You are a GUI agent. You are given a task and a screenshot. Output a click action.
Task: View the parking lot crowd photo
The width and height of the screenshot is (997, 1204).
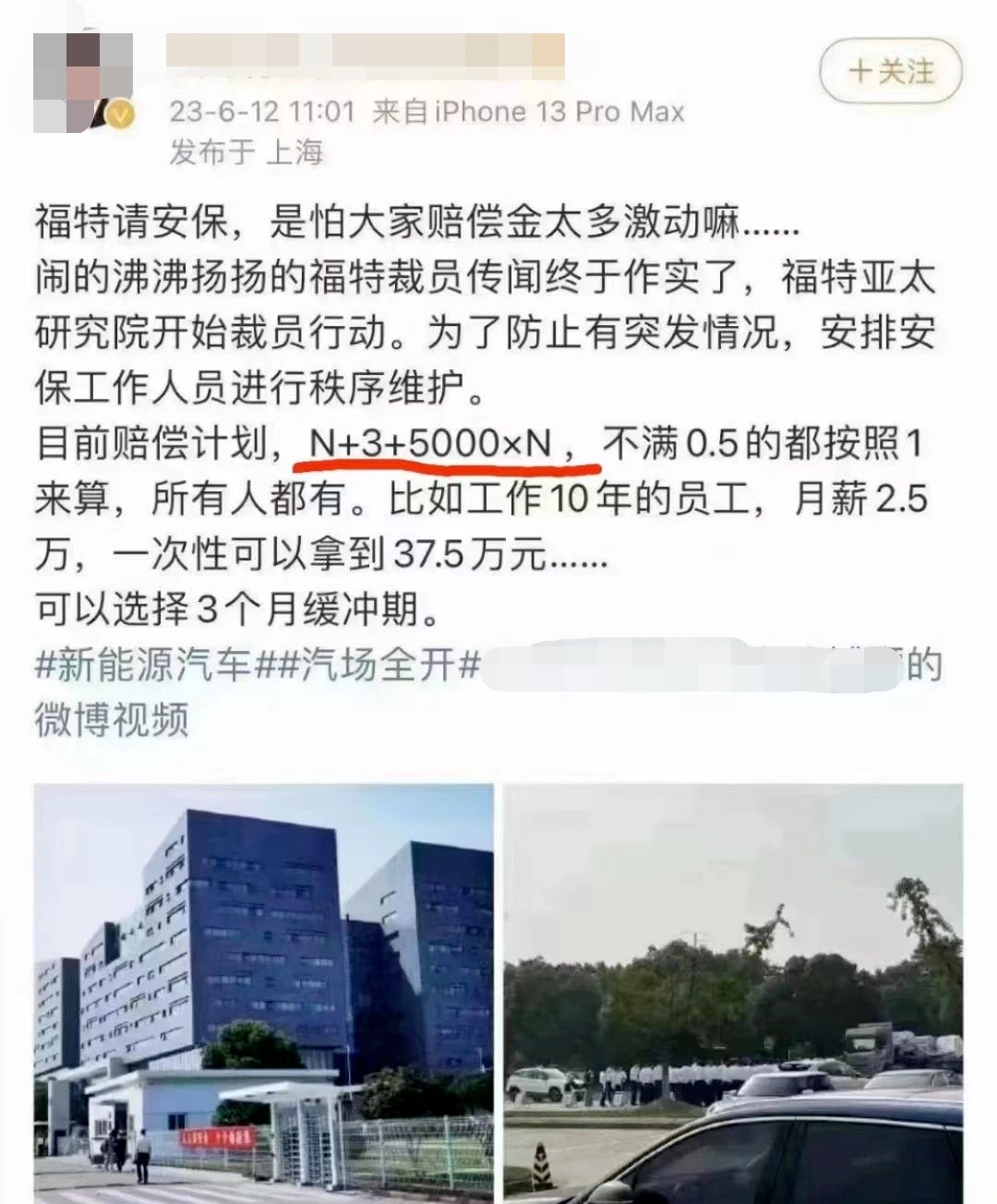733,993
